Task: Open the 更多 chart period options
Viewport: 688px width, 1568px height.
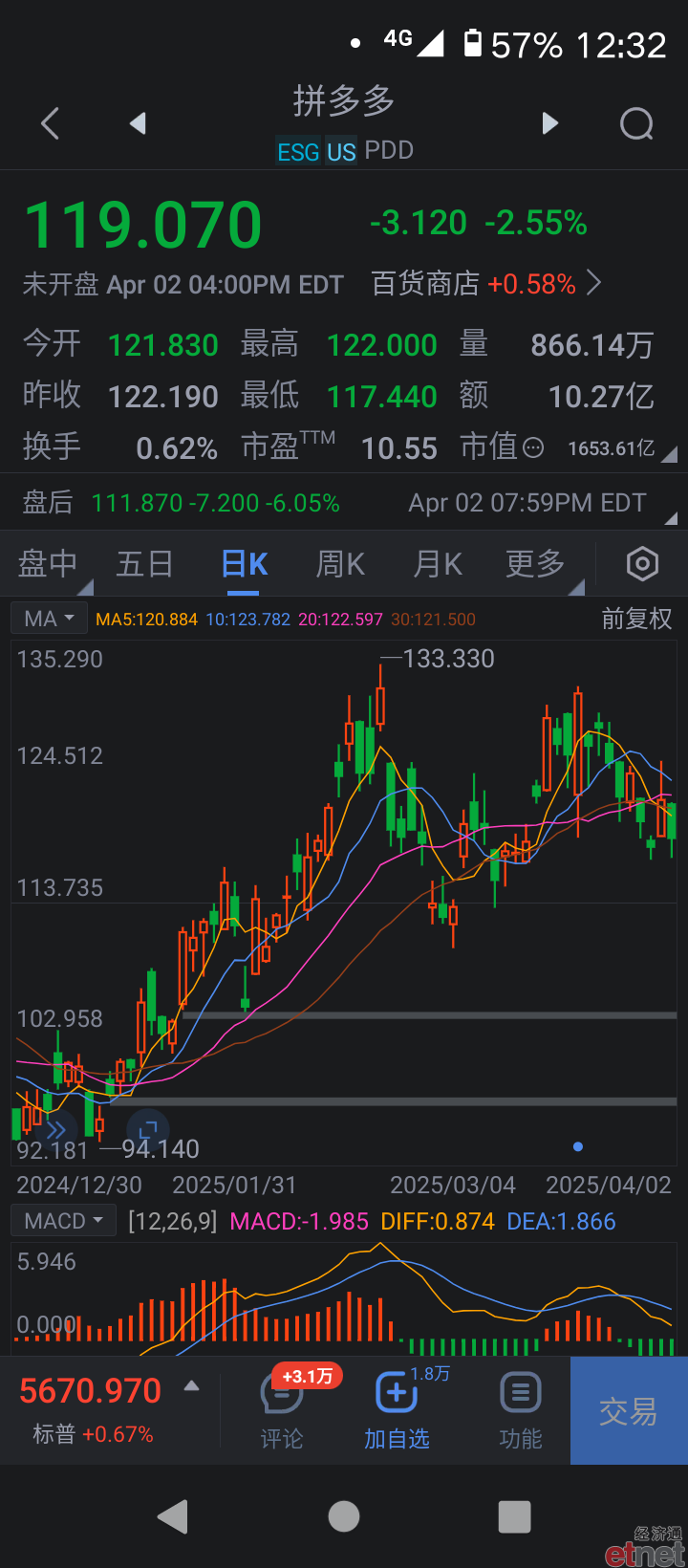Action: (536, 564)
